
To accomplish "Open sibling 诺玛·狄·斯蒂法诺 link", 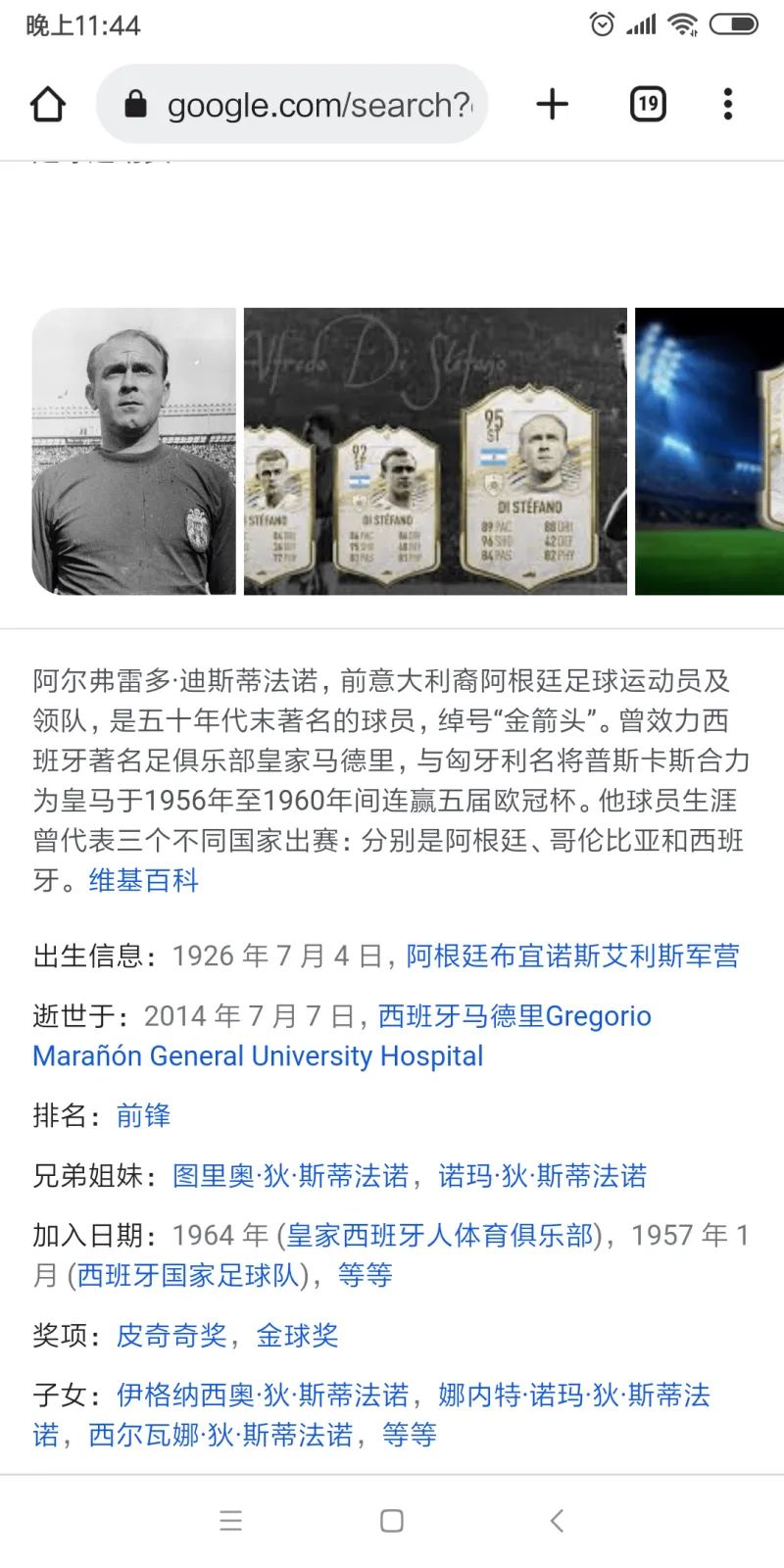I will click(x=542, y=1175).
